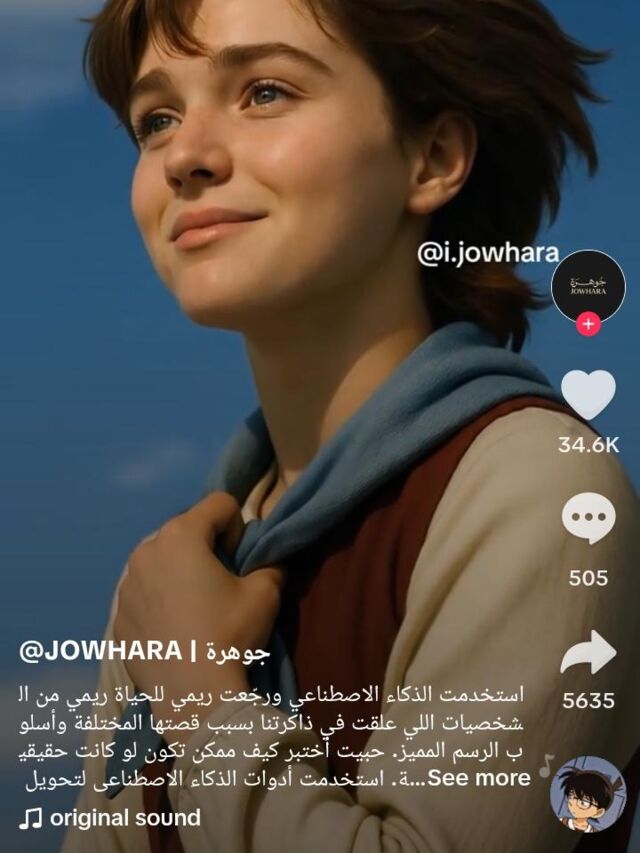The width and height of the screenshot is (640, 853).
Task: Open the comments on this video
Action: 588,519
